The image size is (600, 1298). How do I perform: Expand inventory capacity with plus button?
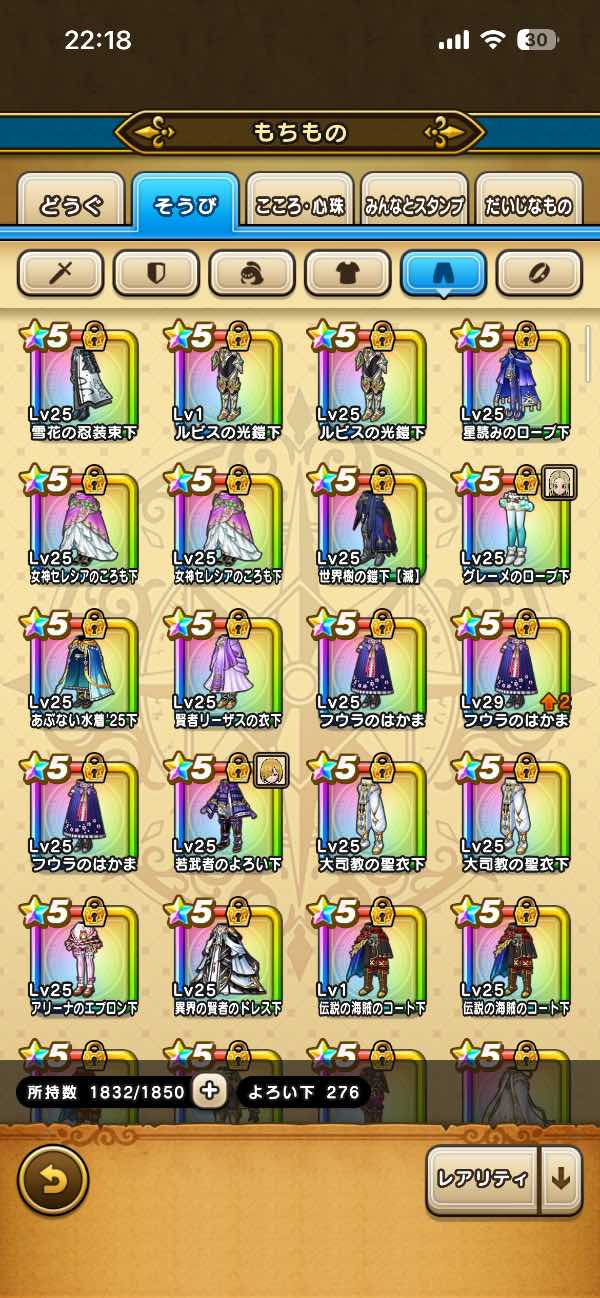(x=209, y=1092)
